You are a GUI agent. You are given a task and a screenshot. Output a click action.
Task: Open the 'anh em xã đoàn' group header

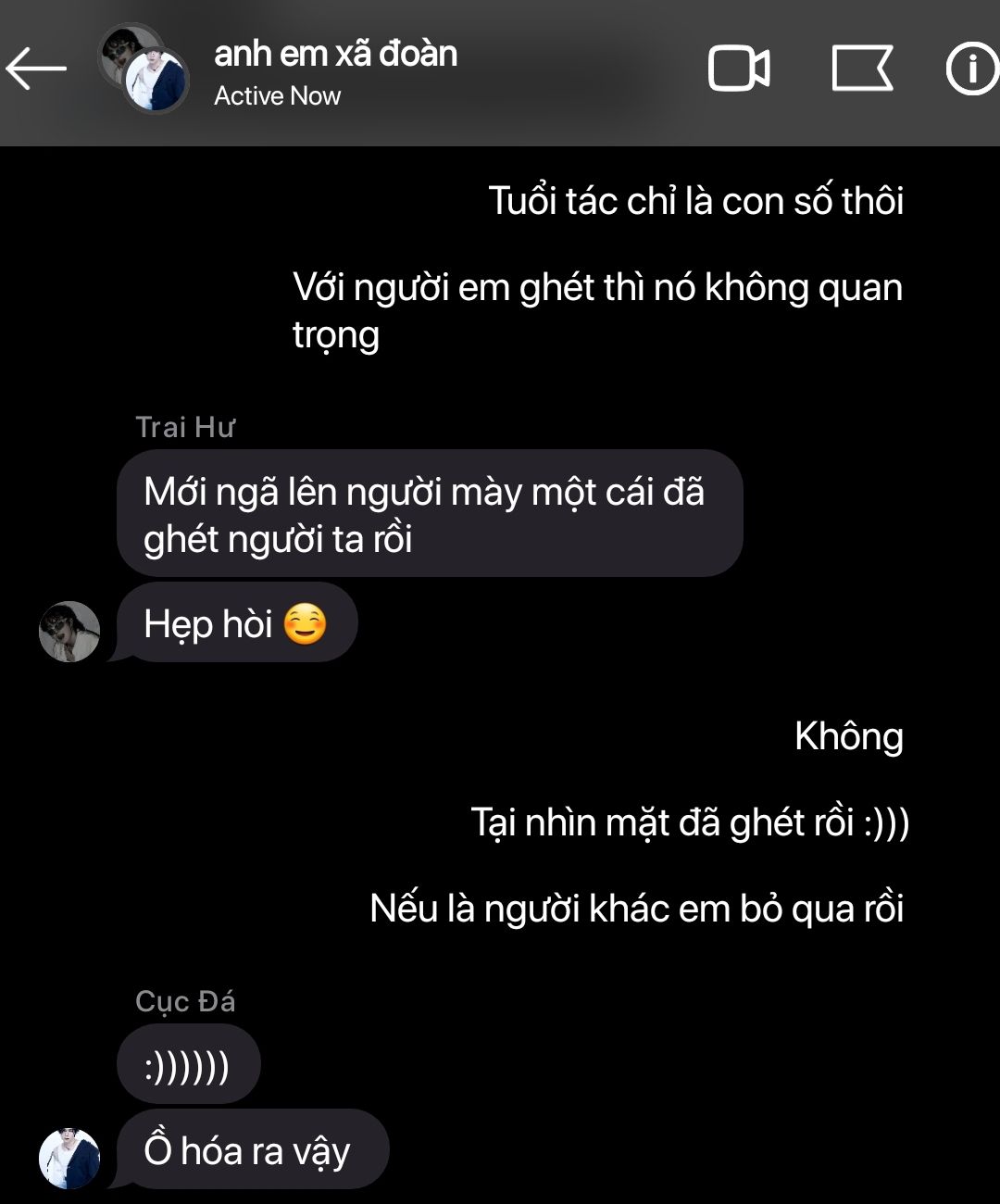(335, 70)
